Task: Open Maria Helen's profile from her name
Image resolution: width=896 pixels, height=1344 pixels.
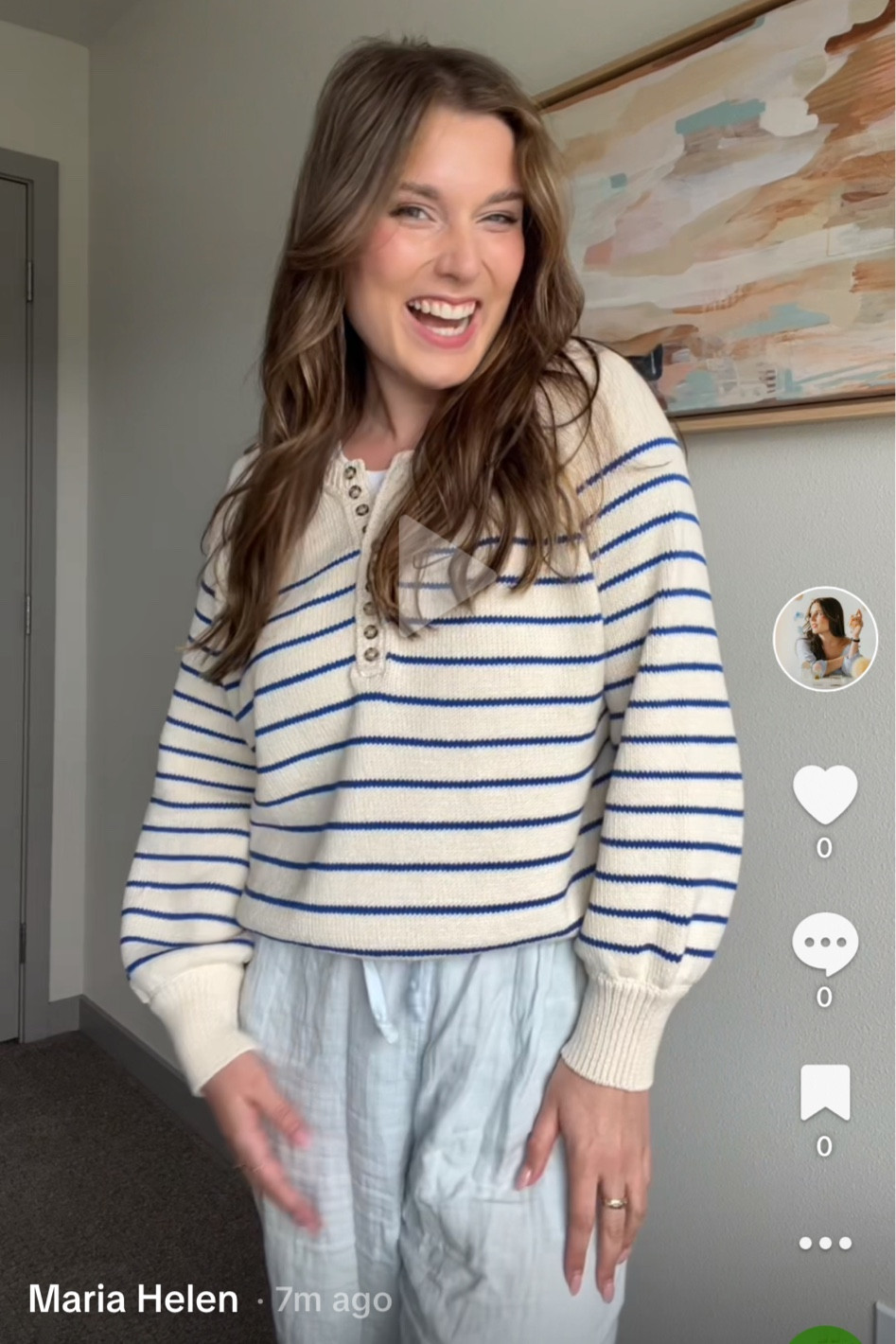Action: 133,1300
